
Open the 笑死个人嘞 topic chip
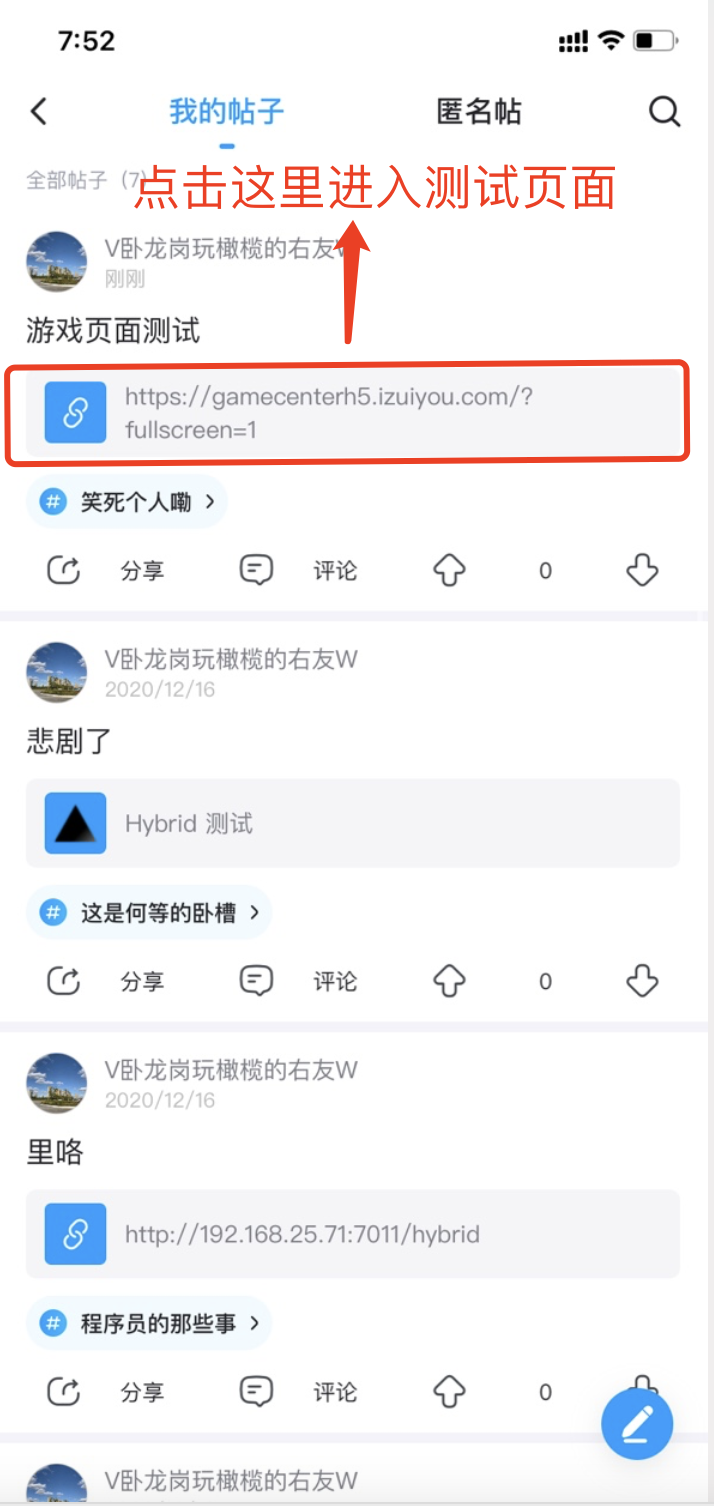tap(128, 502)
